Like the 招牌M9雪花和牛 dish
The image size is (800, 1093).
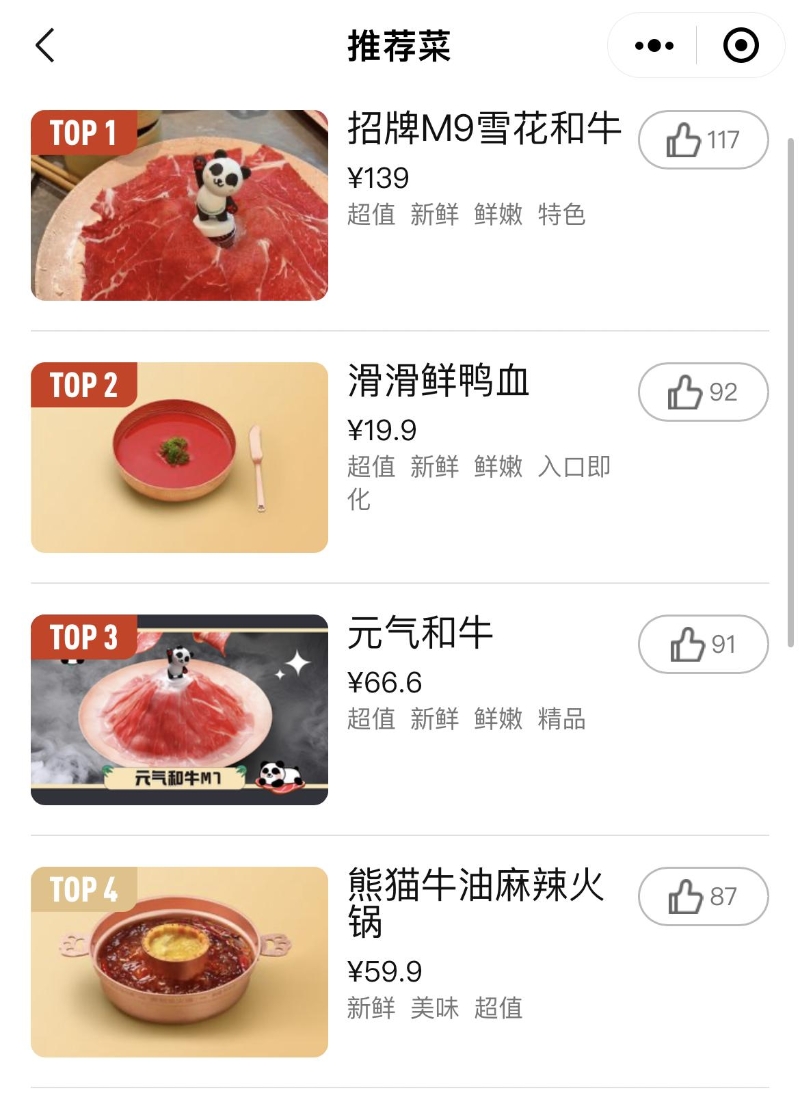[x=703, y=140]
